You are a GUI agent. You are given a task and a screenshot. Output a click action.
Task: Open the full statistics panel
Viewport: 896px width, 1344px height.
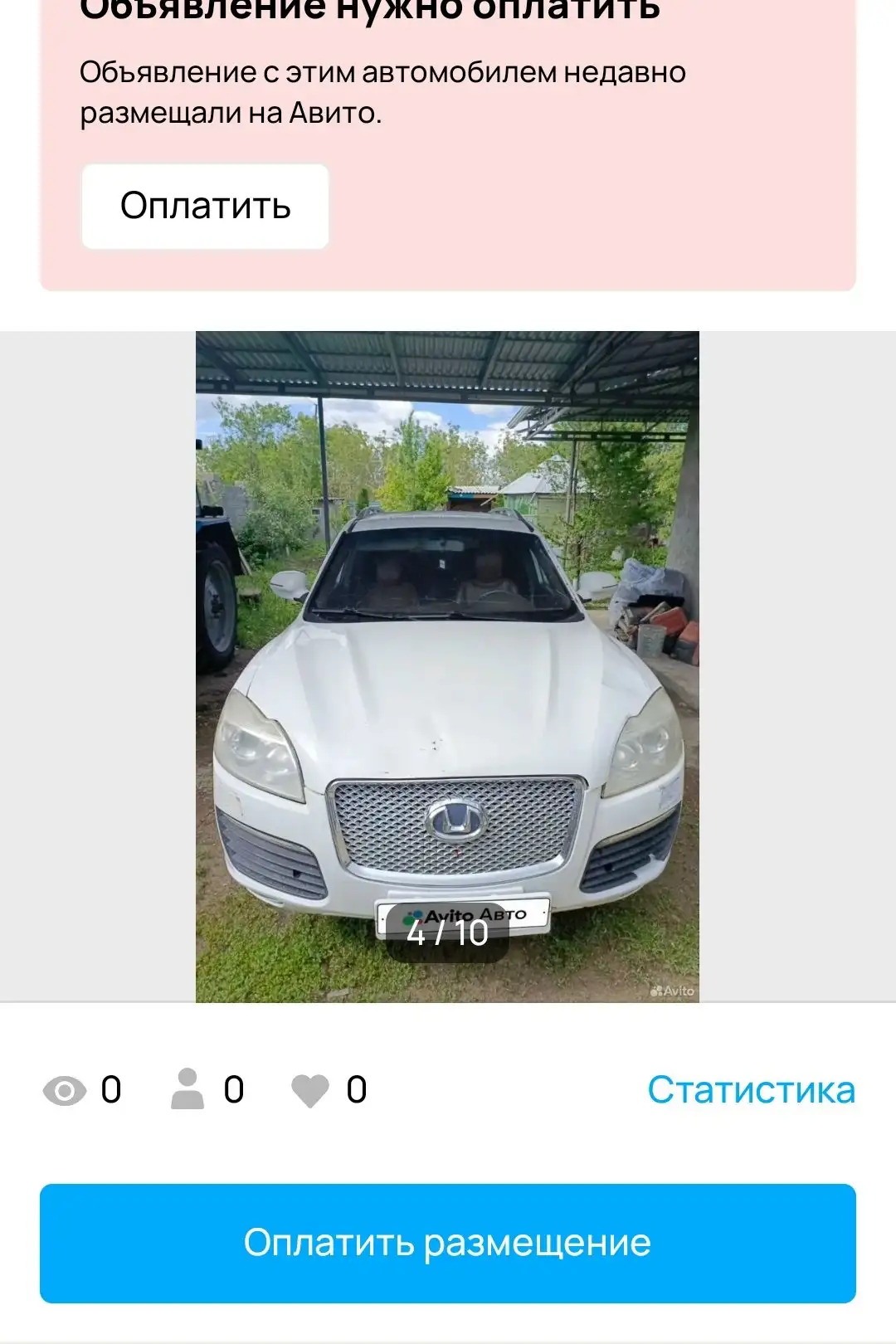(751, 1087)
